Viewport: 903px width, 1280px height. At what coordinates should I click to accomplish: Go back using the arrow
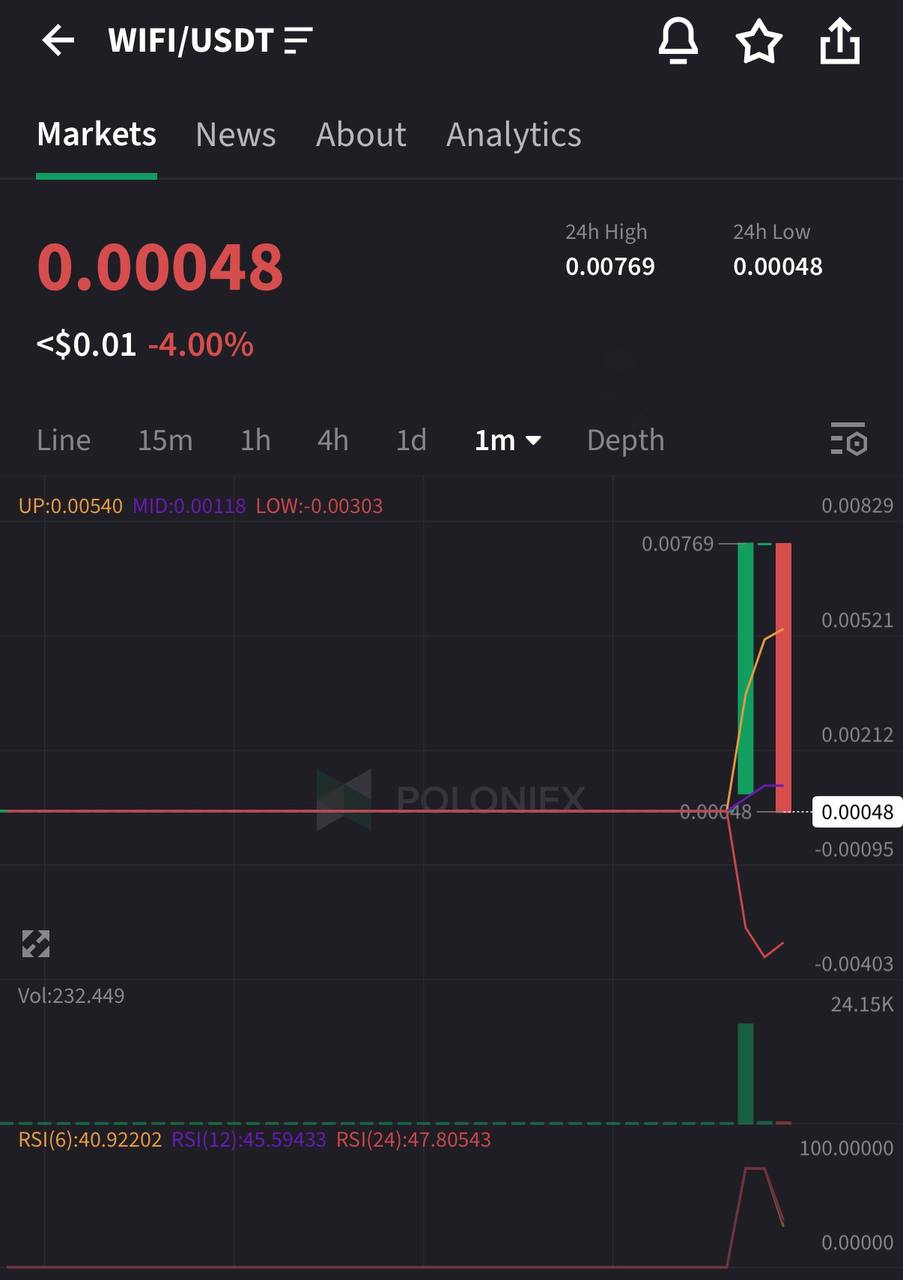58,41
